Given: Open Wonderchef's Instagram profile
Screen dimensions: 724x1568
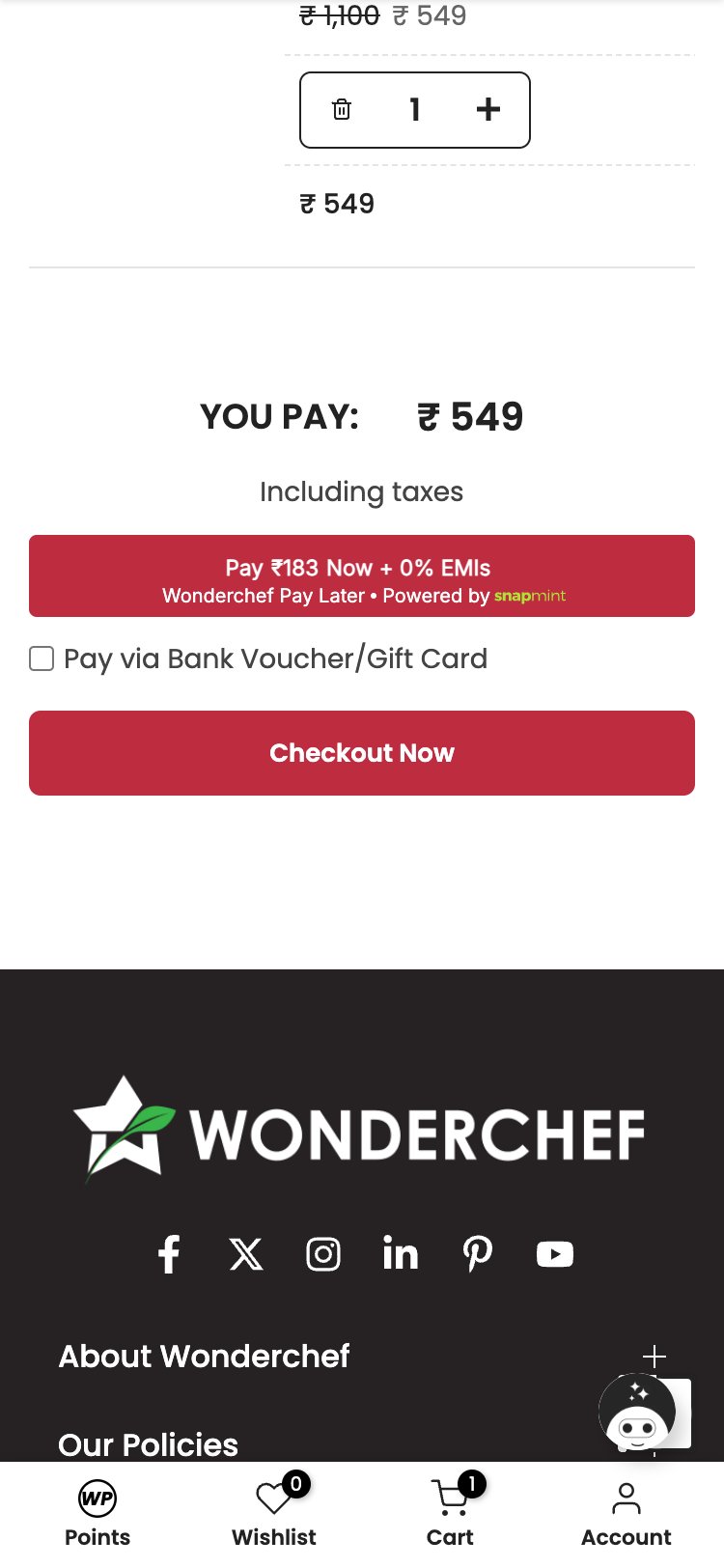Looking at the screenshot, I should 323,1254.
